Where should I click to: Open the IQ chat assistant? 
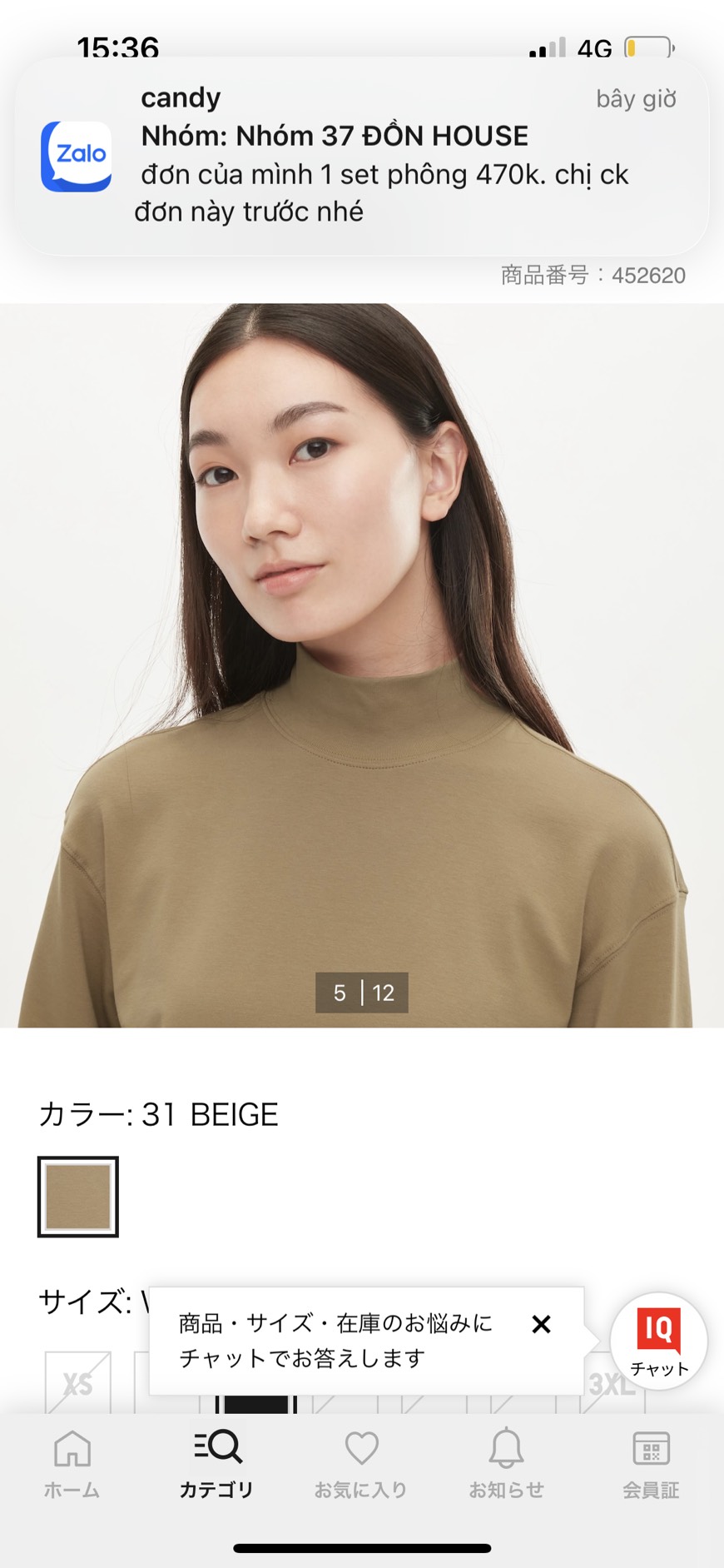658,1341
